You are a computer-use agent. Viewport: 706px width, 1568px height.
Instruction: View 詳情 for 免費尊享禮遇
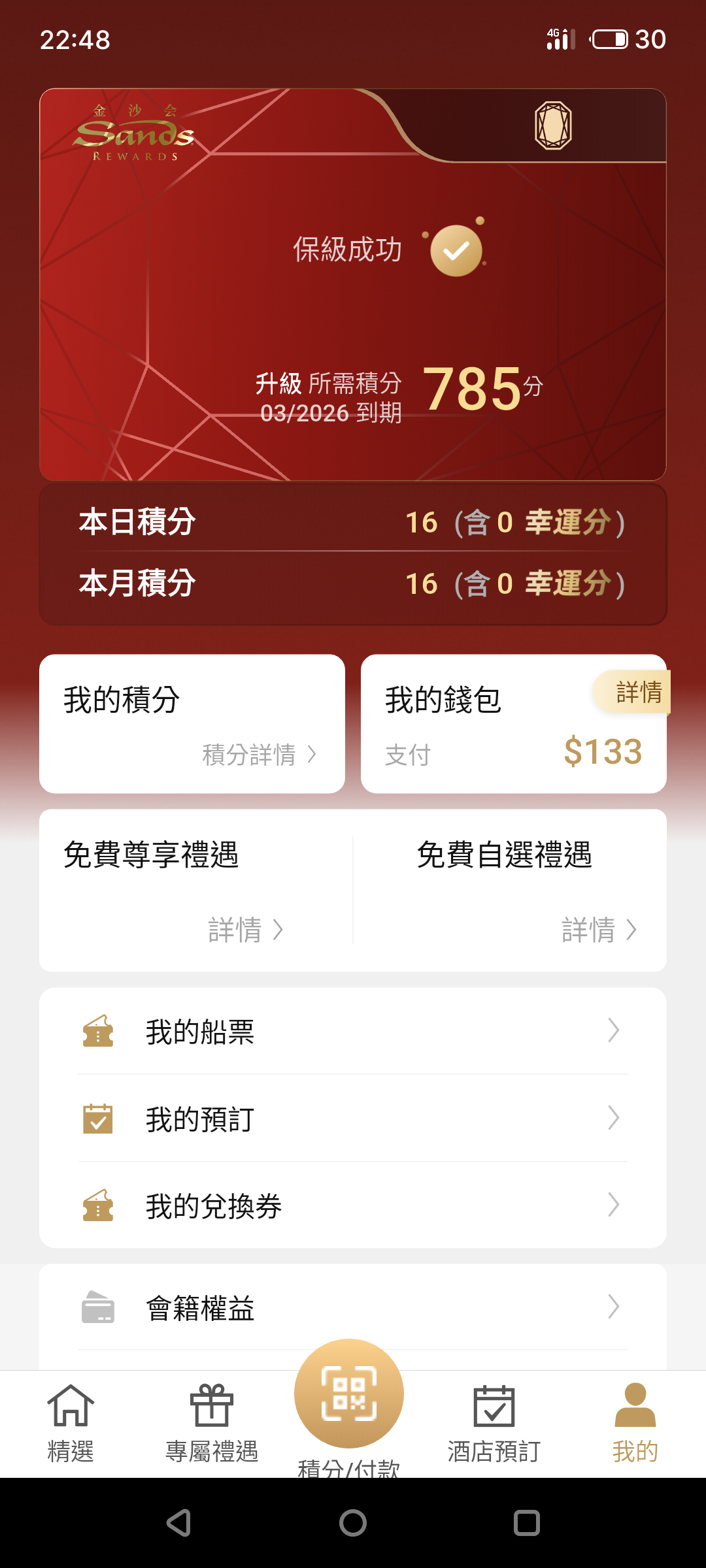point(244,929)
